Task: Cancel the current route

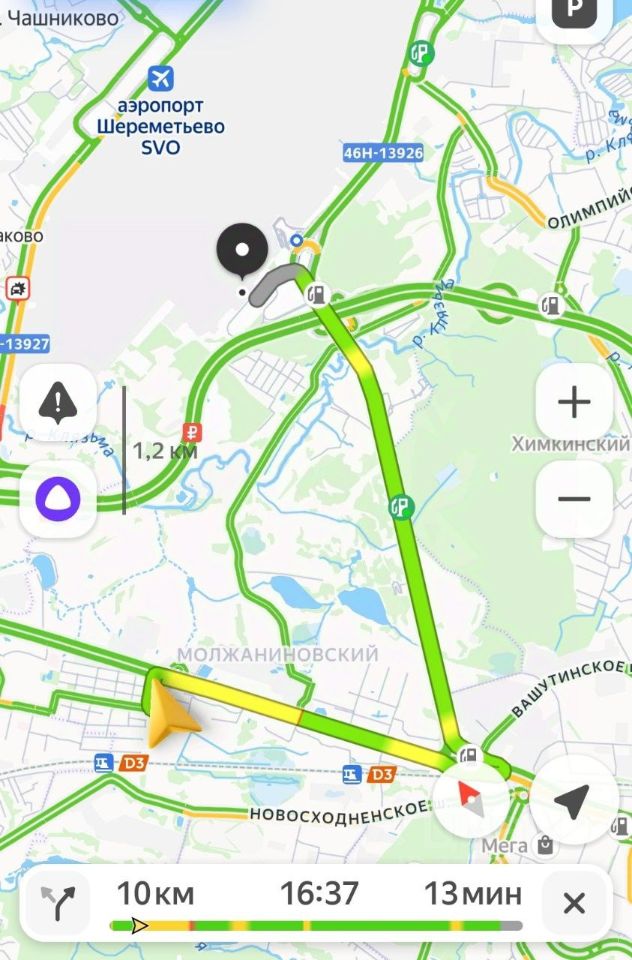Action: pos(574,904)
